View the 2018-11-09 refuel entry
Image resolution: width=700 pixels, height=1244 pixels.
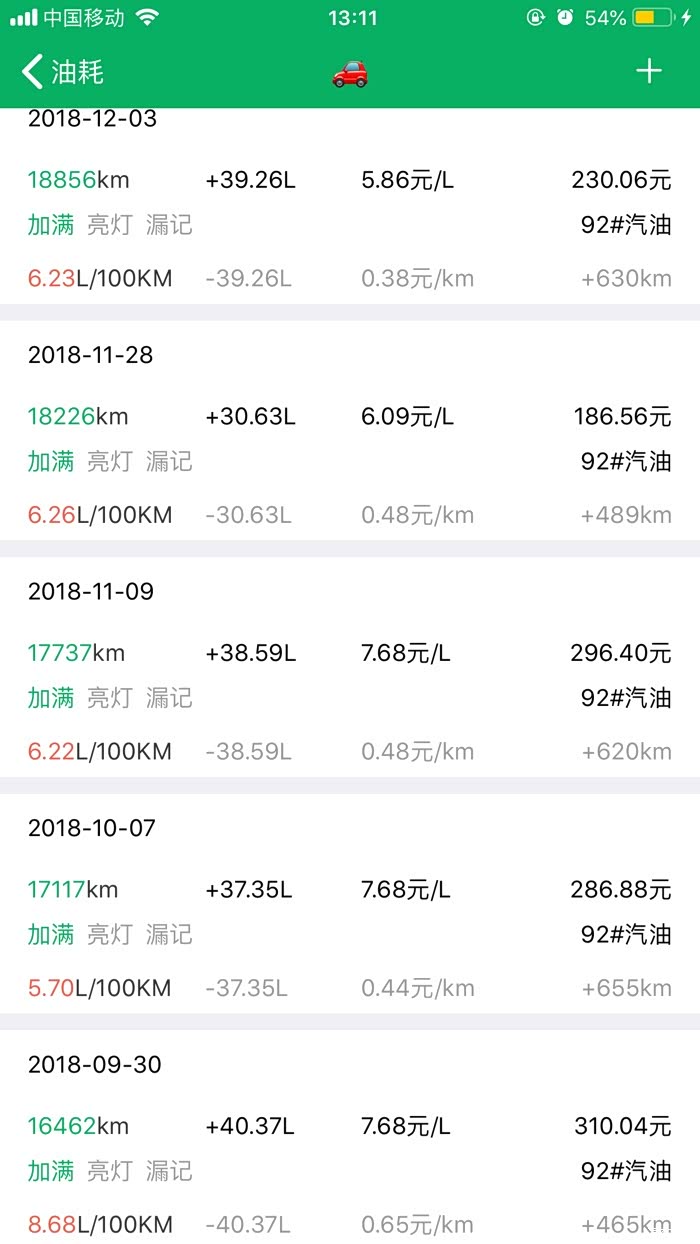[x=350, y=671]
